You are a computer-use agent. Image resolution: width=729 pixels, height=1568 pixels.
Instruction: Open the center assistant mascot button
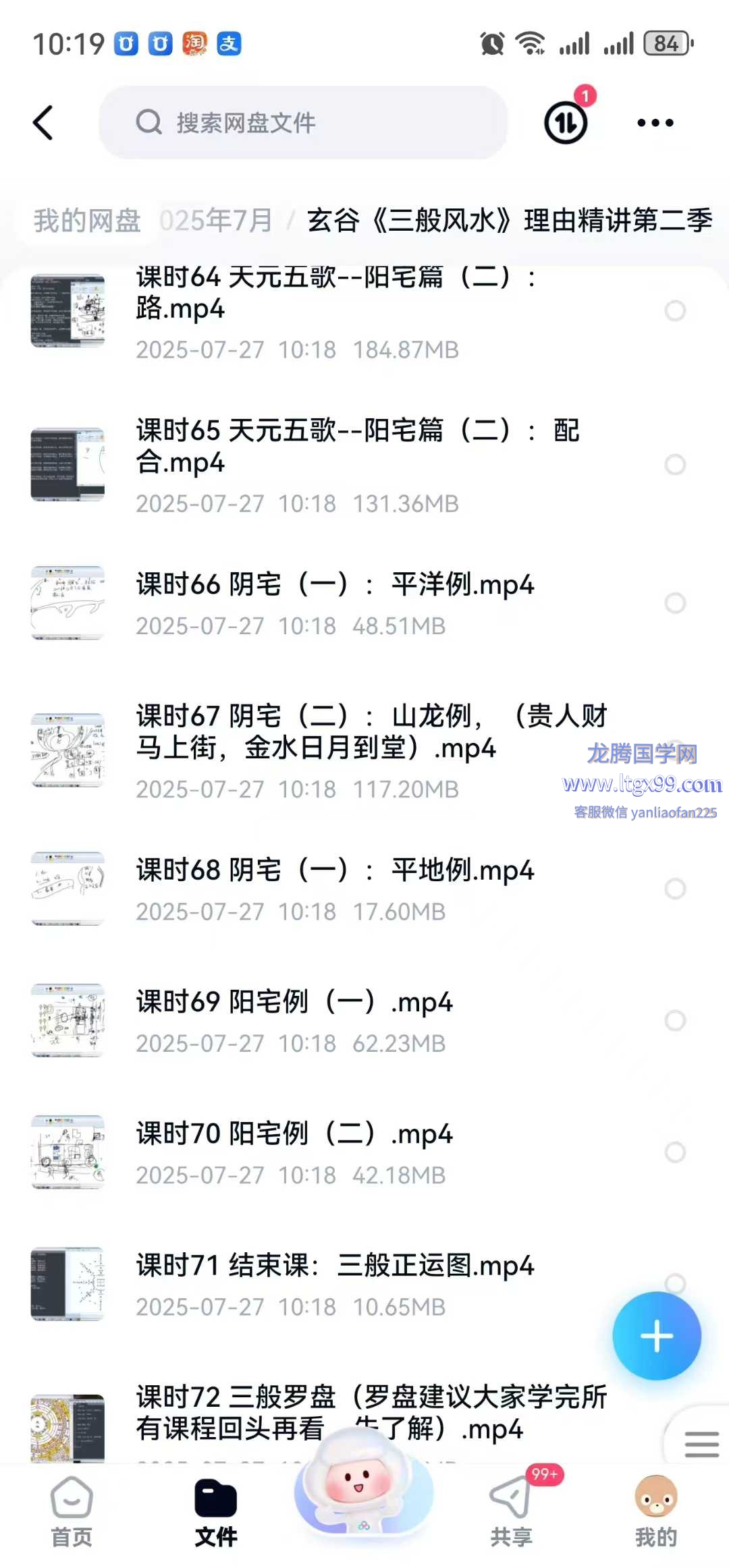click(364, 1491)
